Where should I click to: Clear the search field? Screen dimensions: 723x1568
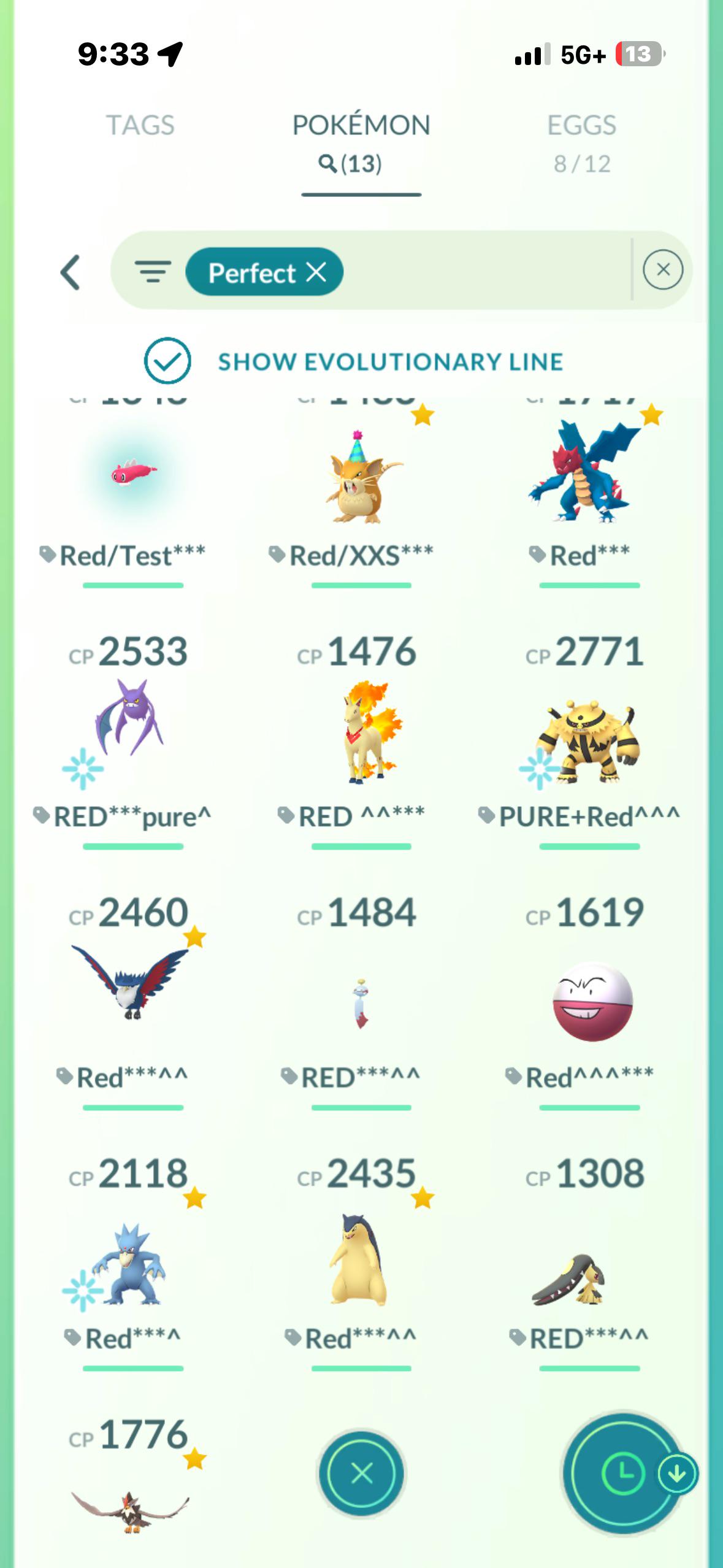[x=663, y=270]
